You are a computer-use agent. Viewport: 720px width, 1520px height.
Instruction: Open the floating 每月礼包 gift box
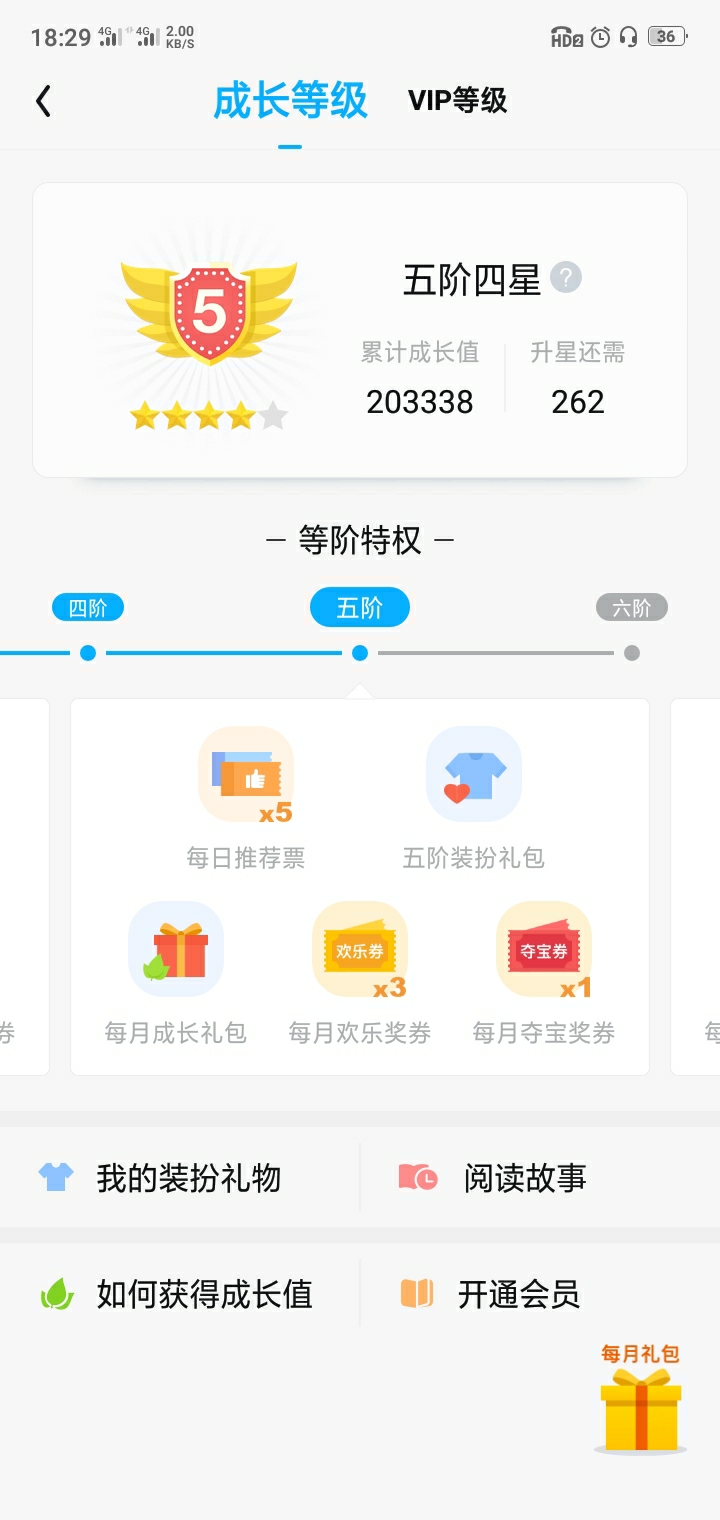pyautogui.click(x=640, y=1400)
